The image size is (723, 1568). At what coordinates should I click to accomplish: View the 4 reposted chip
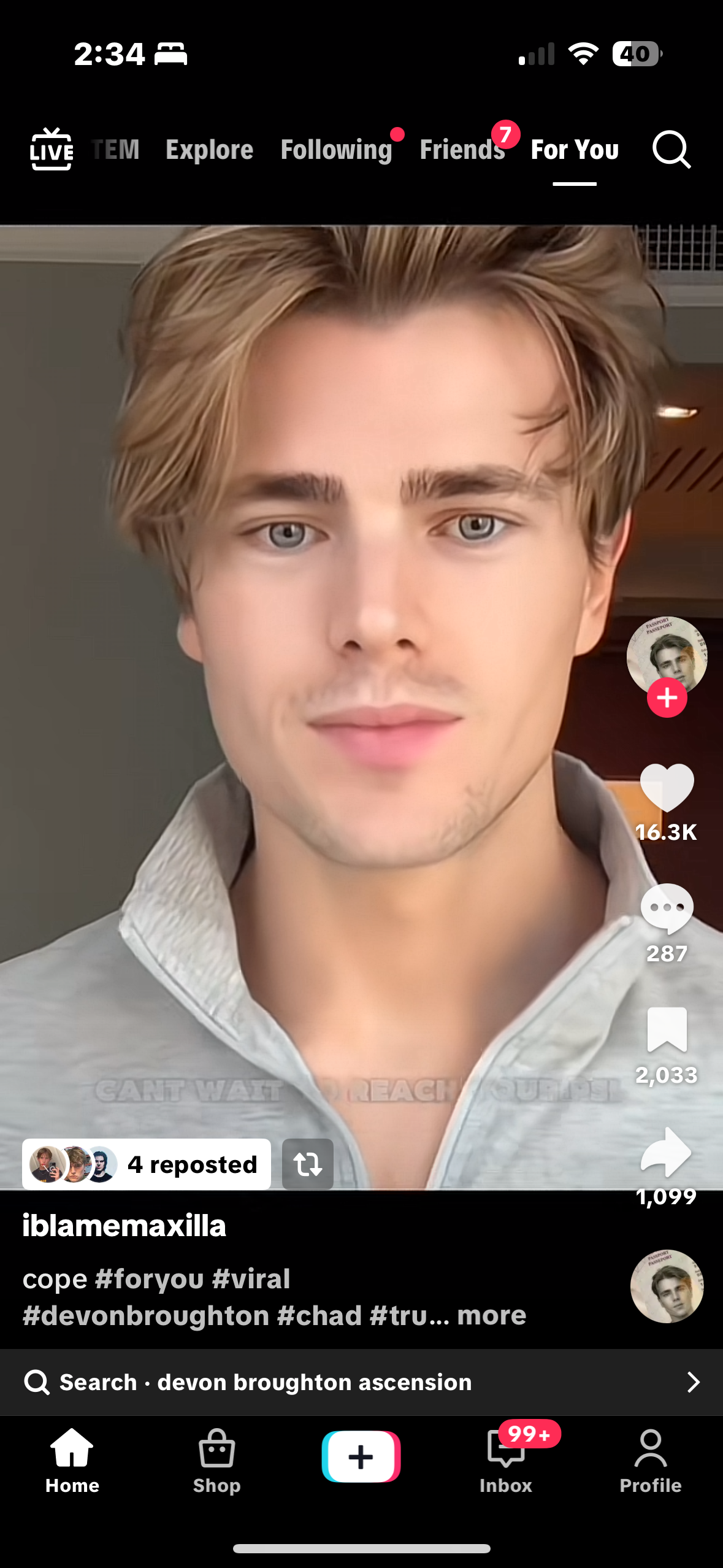point(147,1164)
